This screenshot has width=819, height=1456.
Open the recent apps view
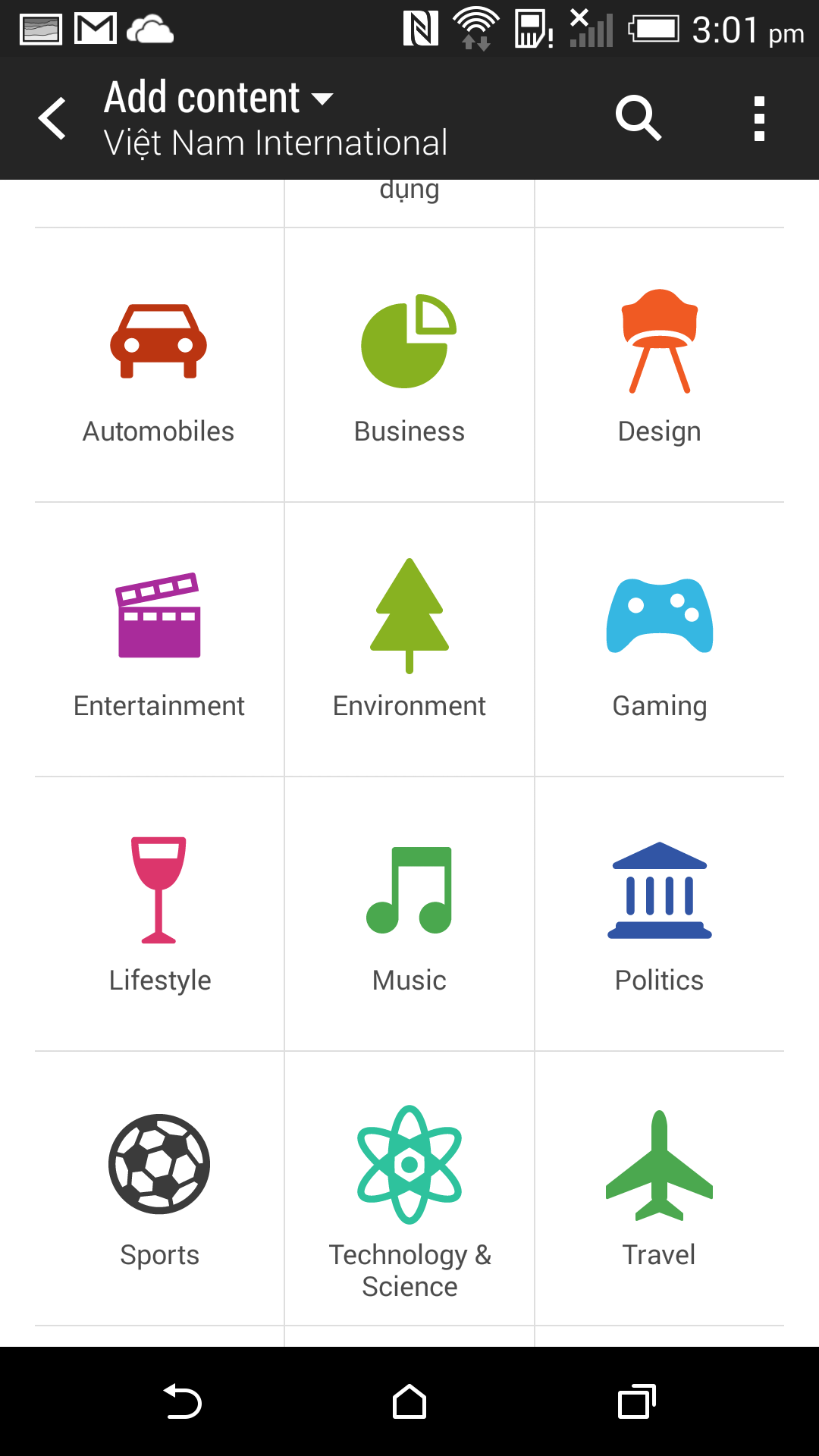(x=637, y=1401)
